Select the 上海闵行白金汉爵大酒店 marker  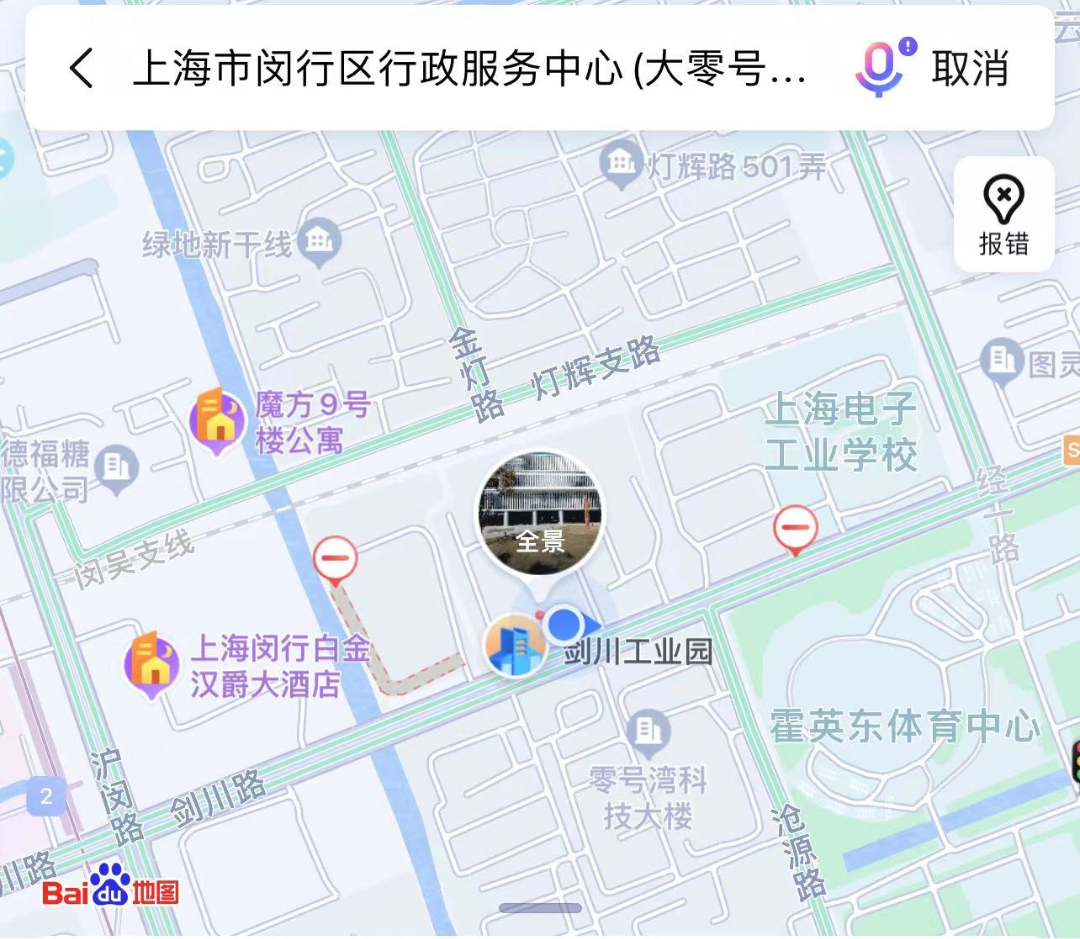pos(152,664)
